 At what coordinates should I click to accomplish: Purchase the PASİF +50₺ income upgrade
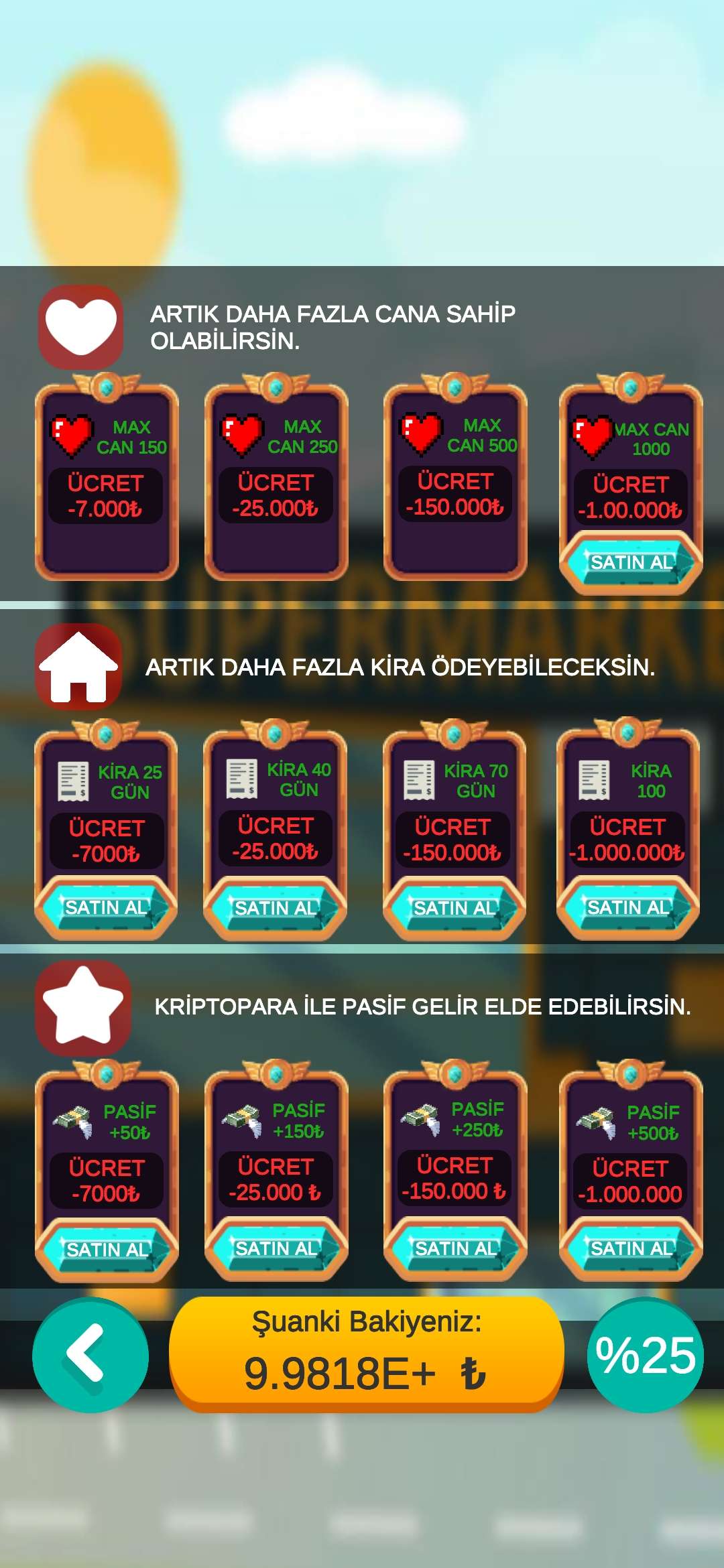107,1250
